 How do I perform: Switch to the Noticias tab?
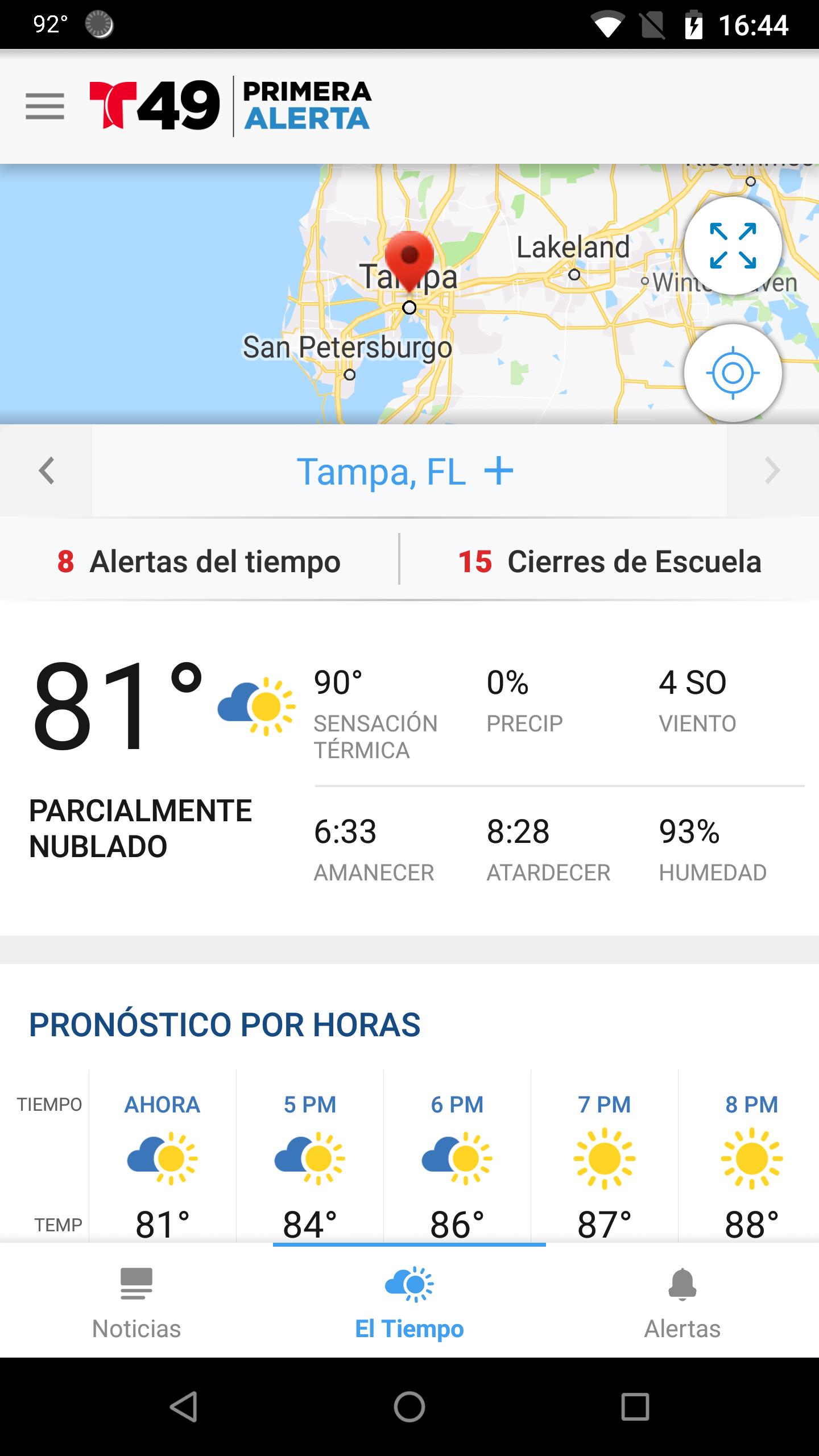(136, 1302)
